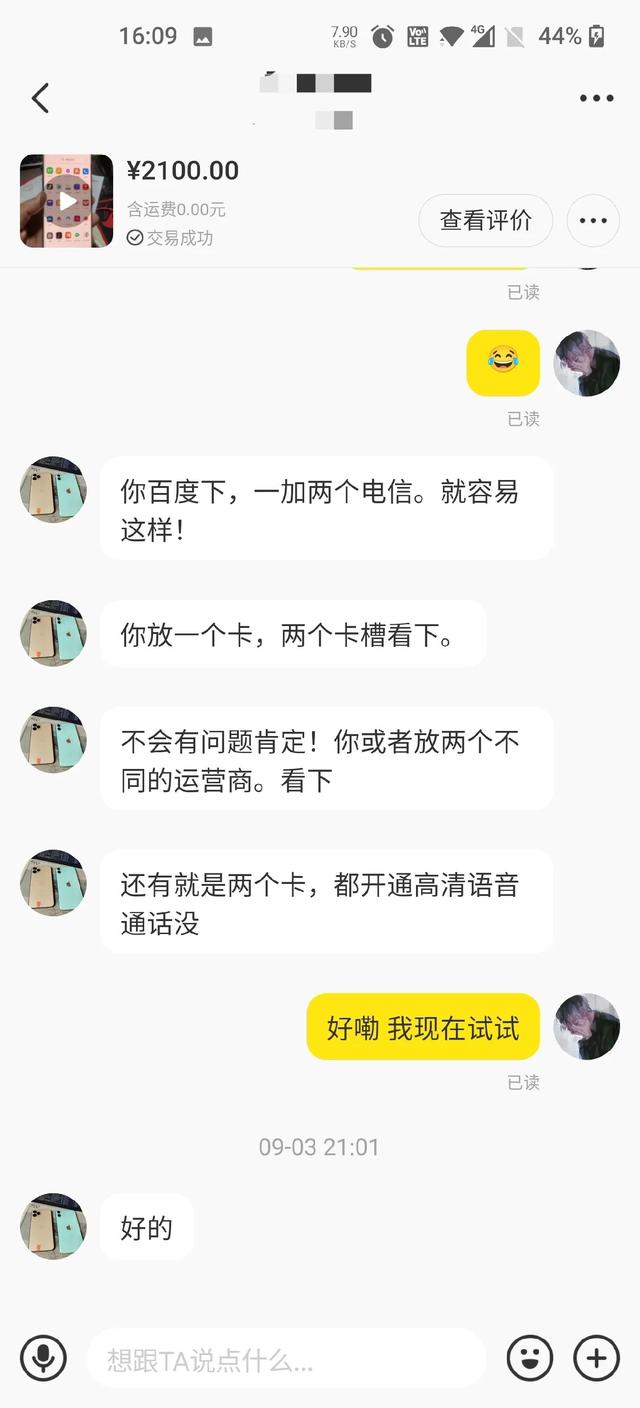
Task: Switch to voice message input
Action: click(x=44, y=1358)
